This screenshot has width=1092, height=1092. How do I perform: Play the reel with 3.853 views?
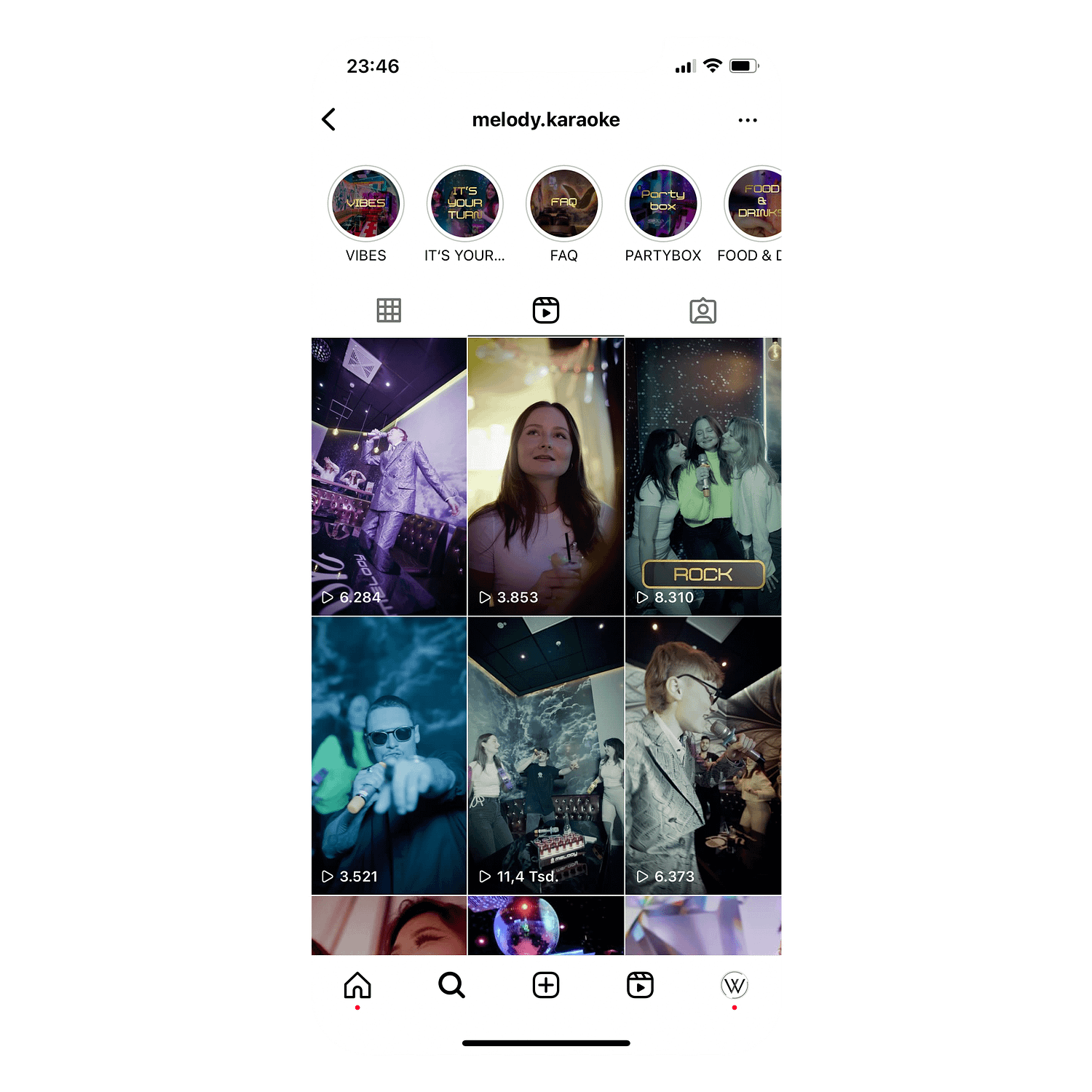click(x=546, y=477)
